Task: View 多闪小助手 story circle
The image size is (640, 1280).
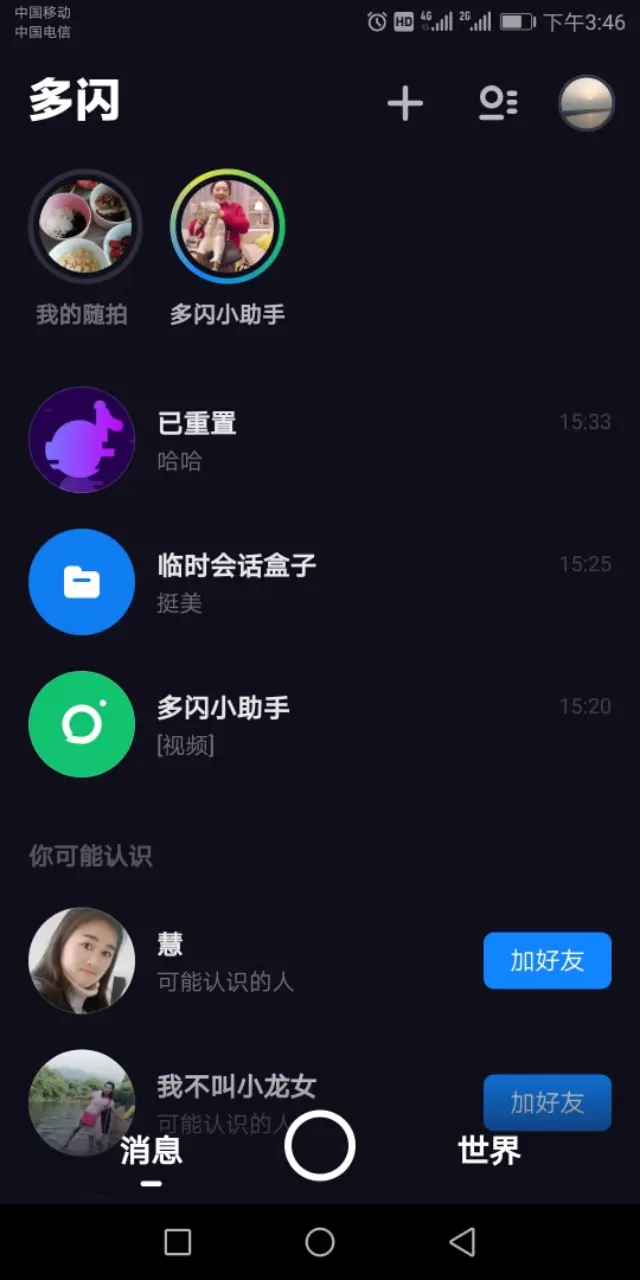Action: (228, 228)
